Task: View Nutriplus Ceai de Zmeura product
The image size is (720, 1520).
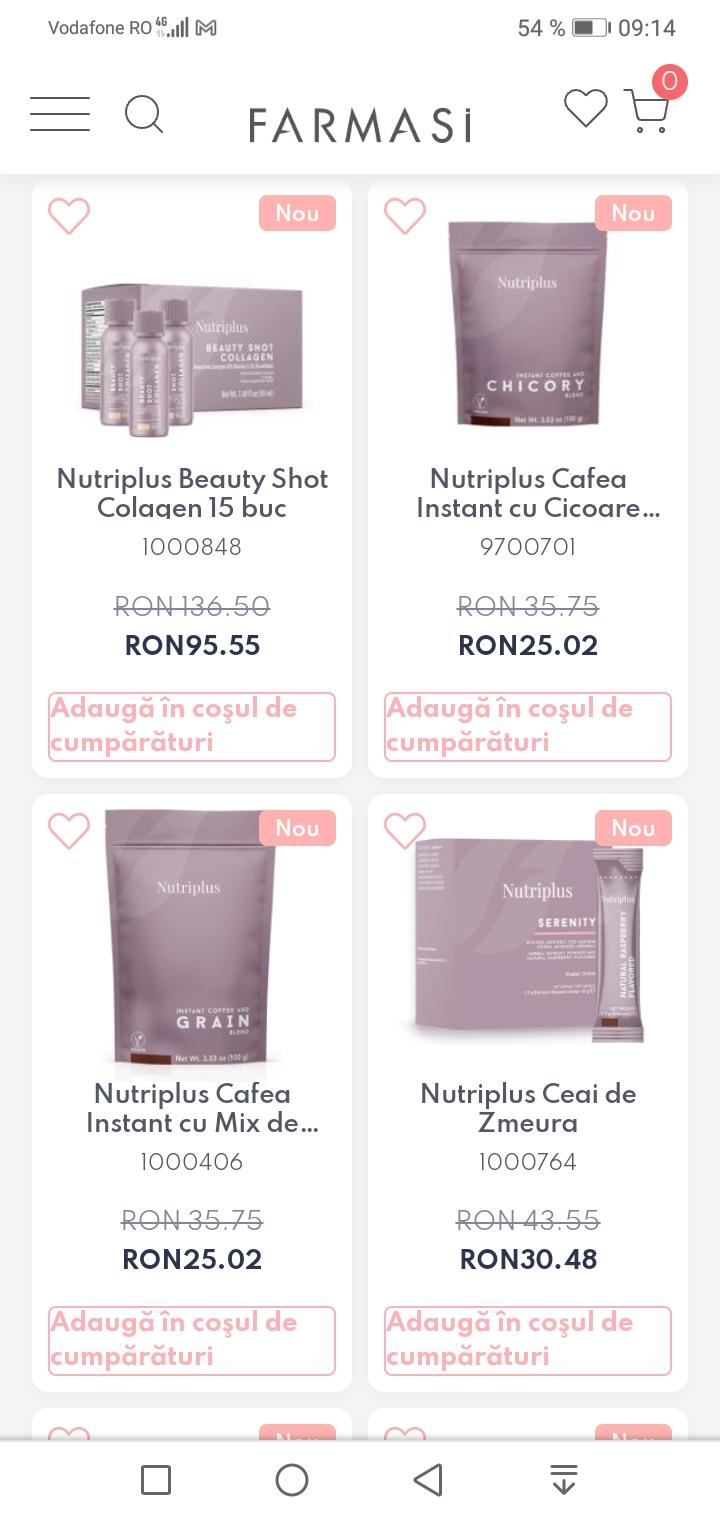Action: [x=528, y=1108]
